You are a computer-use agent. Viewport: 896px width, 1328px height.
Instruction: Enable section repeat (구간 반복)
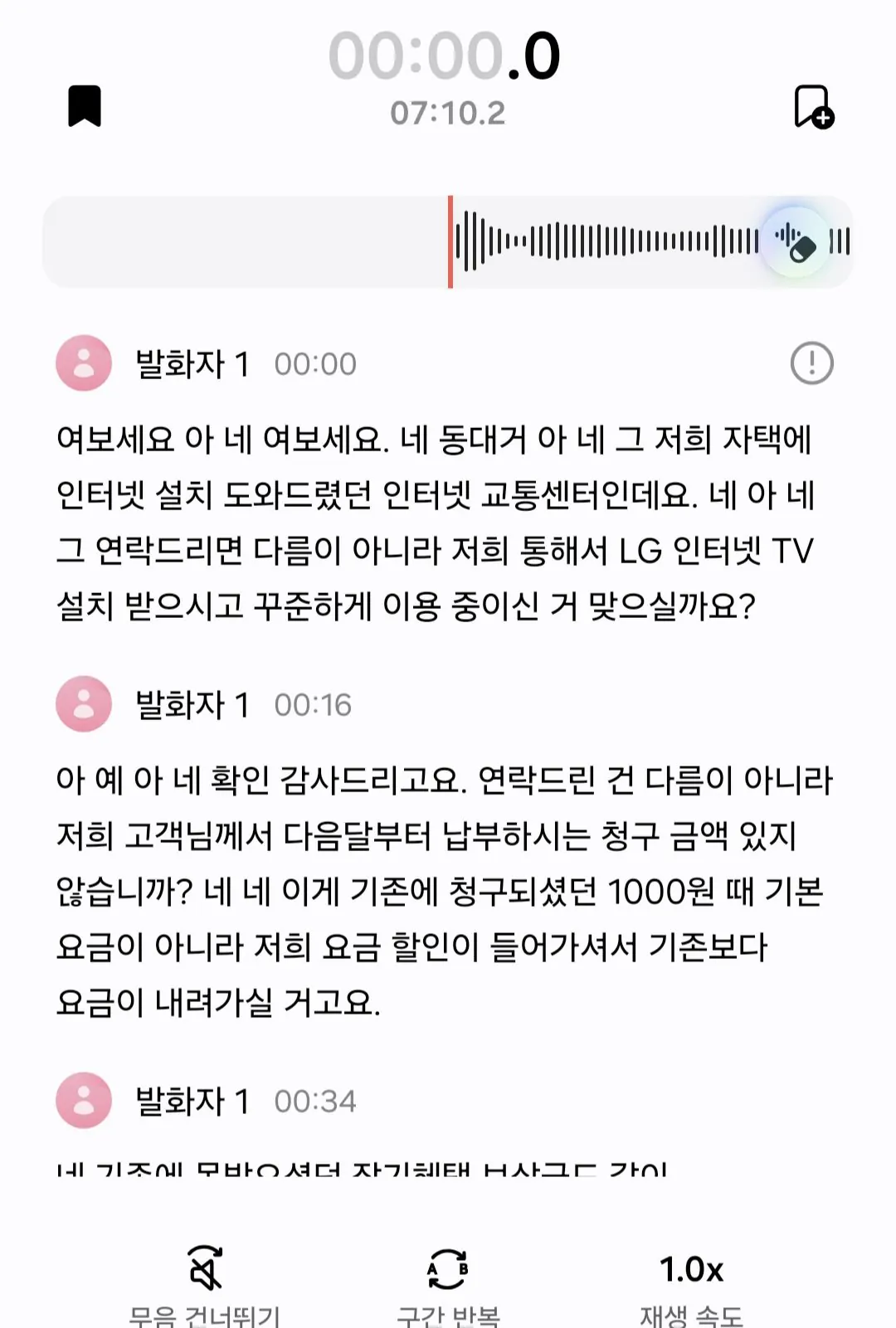(x=448, y=1282)
